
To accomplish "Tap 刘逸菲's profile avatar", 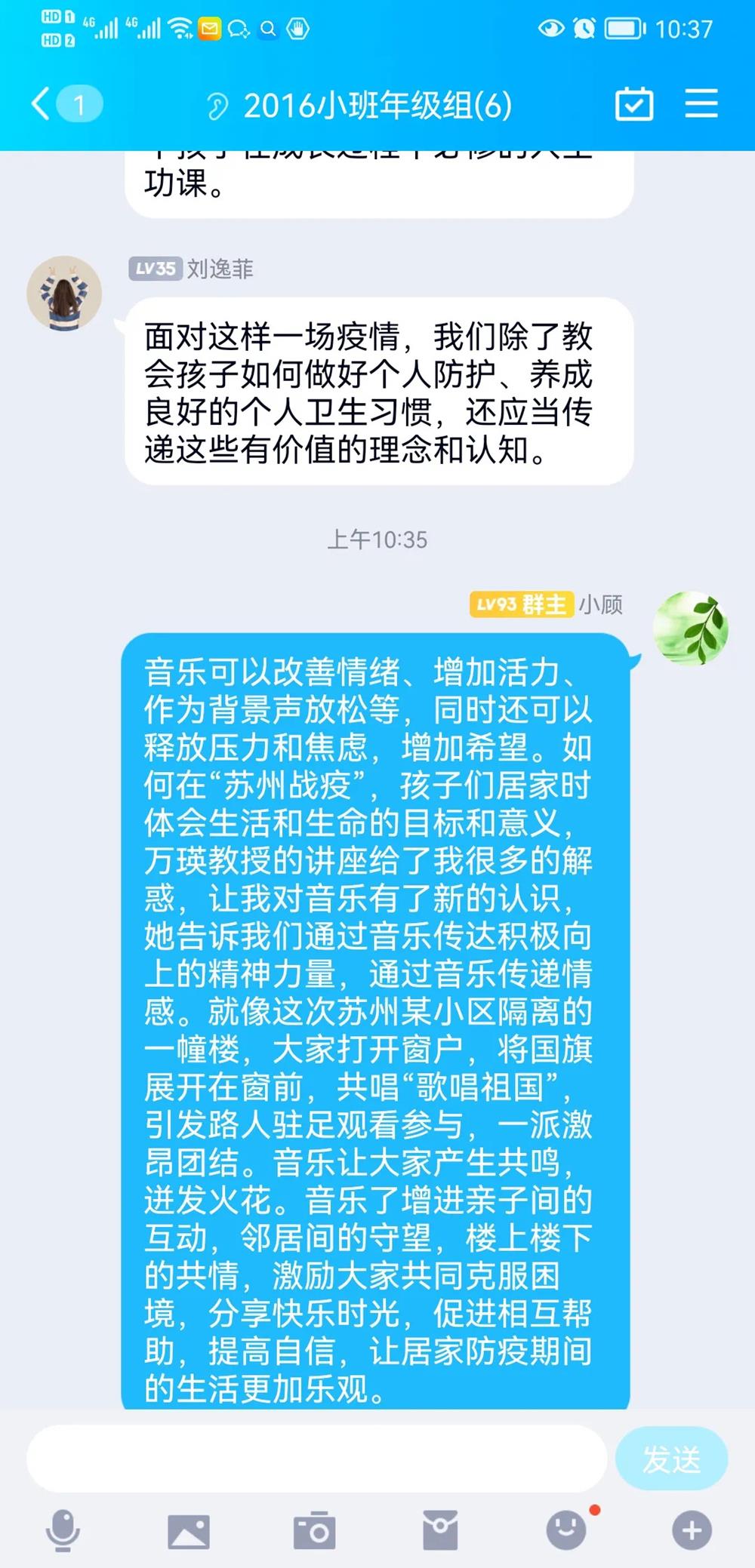I will (64, 293).
